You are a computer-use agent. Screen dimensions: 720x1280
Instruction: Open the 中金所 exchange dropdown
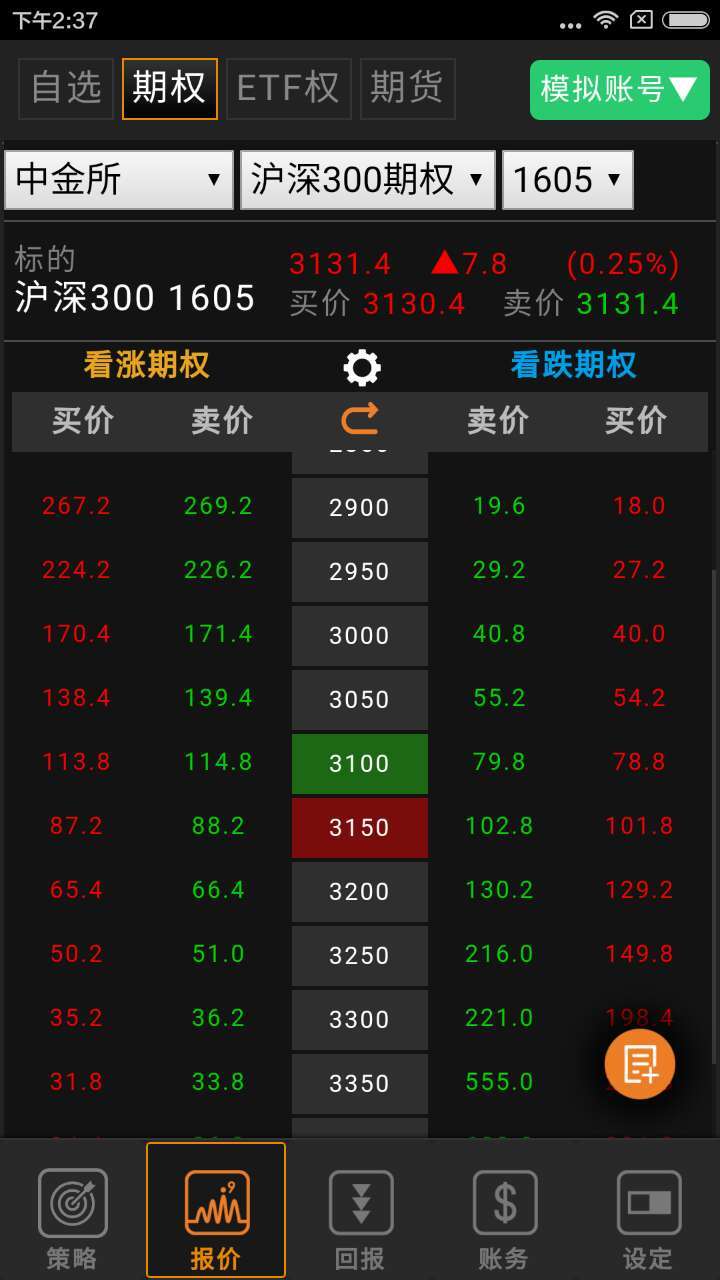[119, 180]
